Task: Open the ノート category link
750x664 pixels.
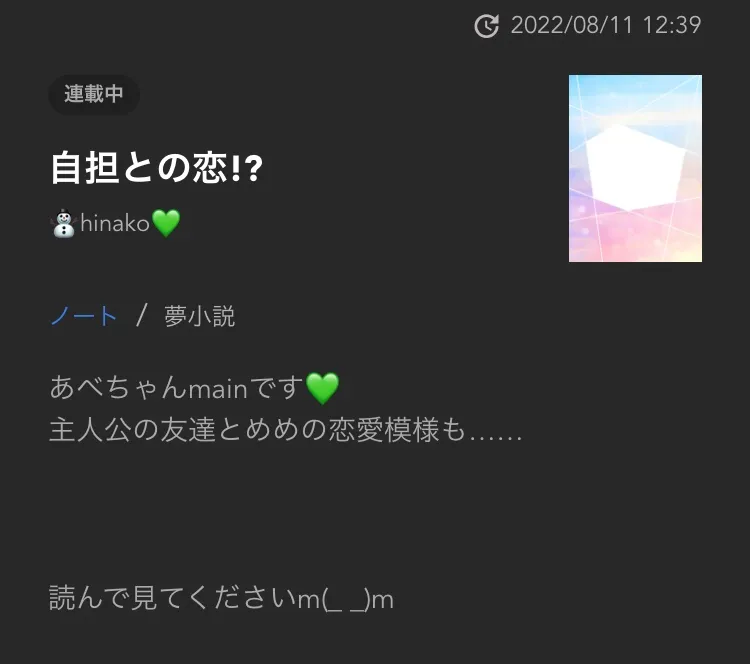Action: point(84,317)
